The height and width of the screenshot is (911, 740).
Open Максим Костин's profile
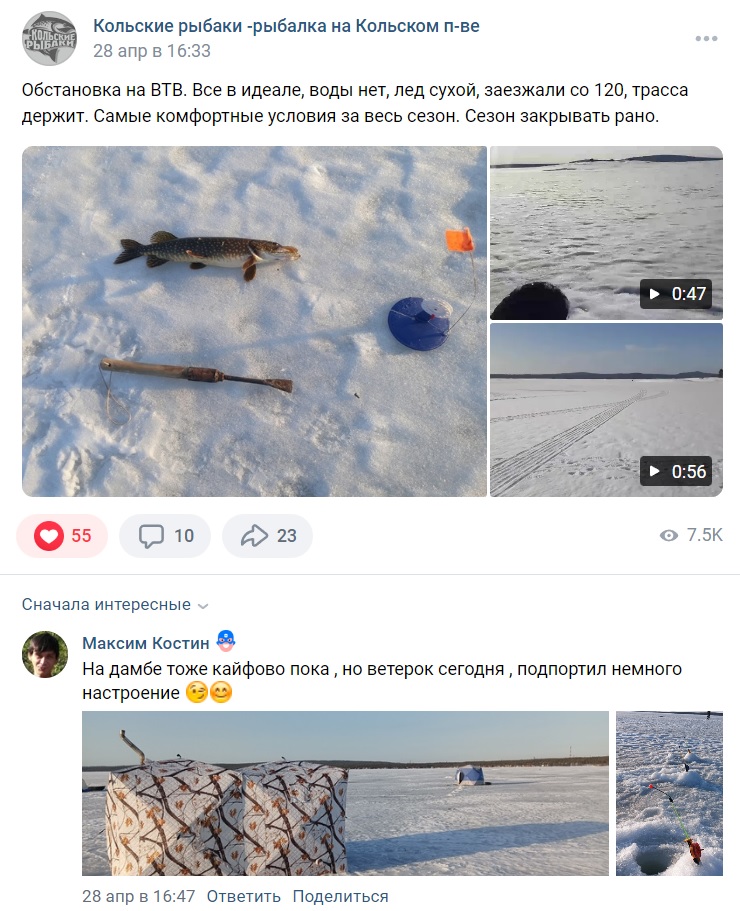coord(145,643)
